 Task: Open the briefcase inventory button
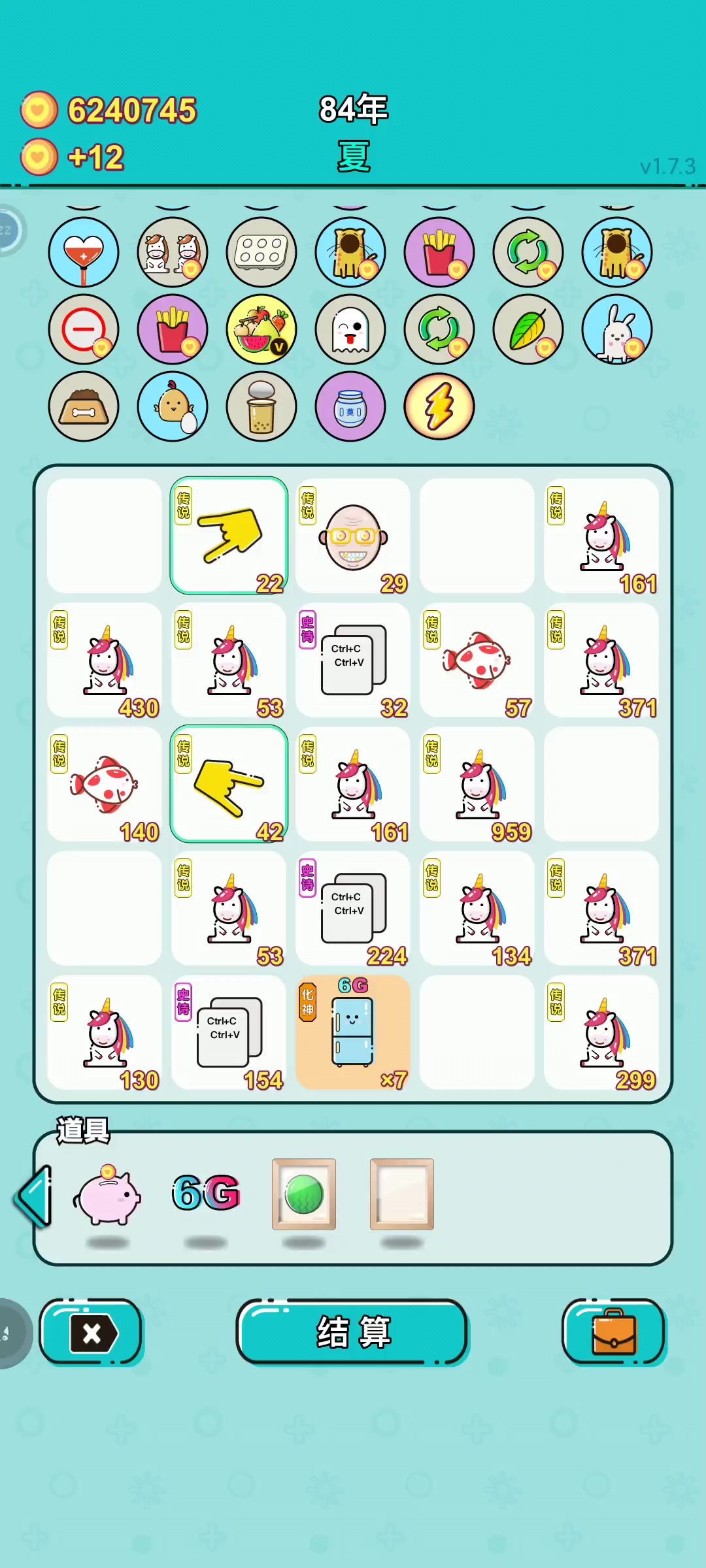tap(613, 1331)
